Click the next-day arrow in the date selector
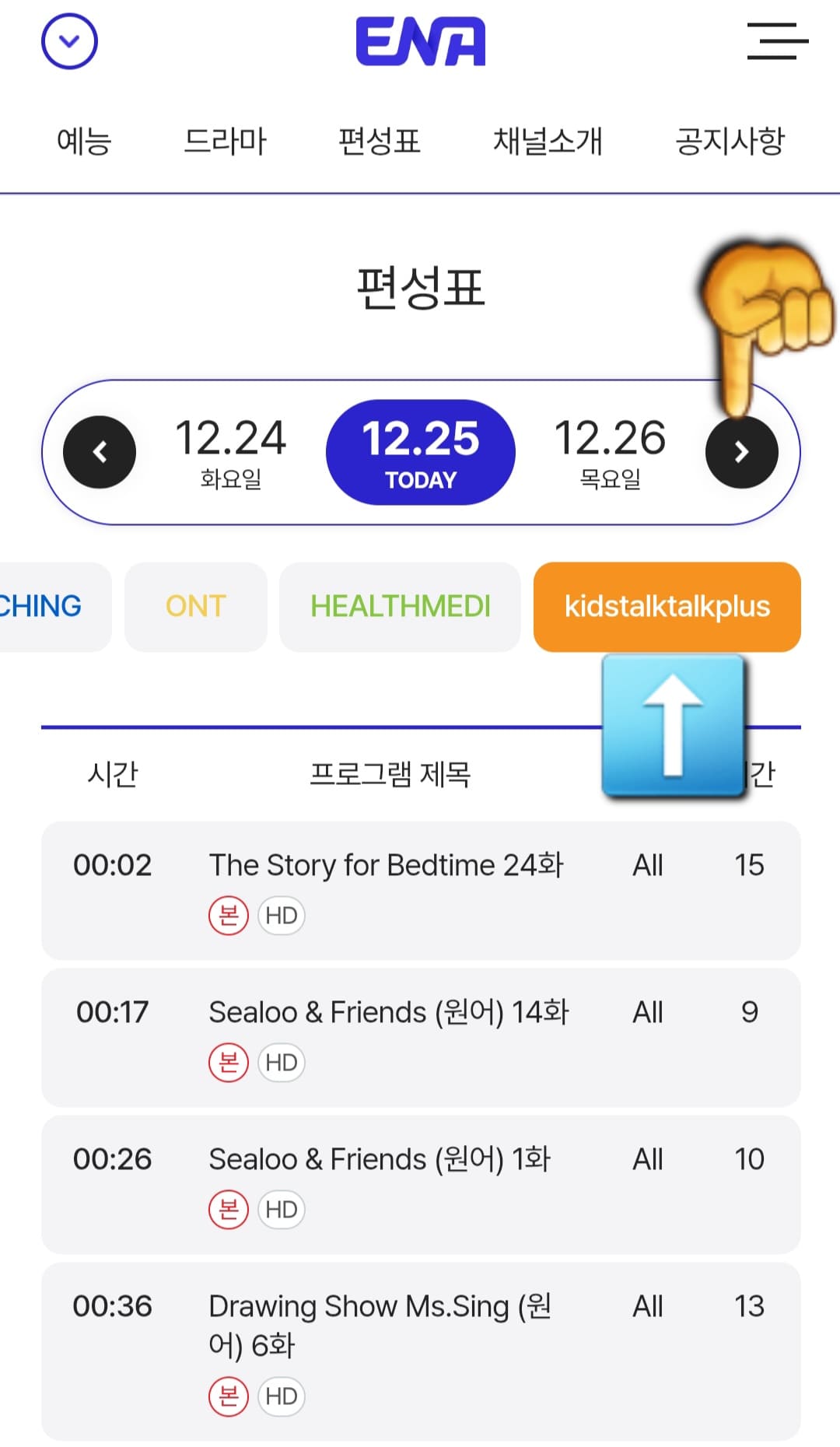Viewport: 840px width, 1447px height. pyautogui.click(x=741, y=451)
